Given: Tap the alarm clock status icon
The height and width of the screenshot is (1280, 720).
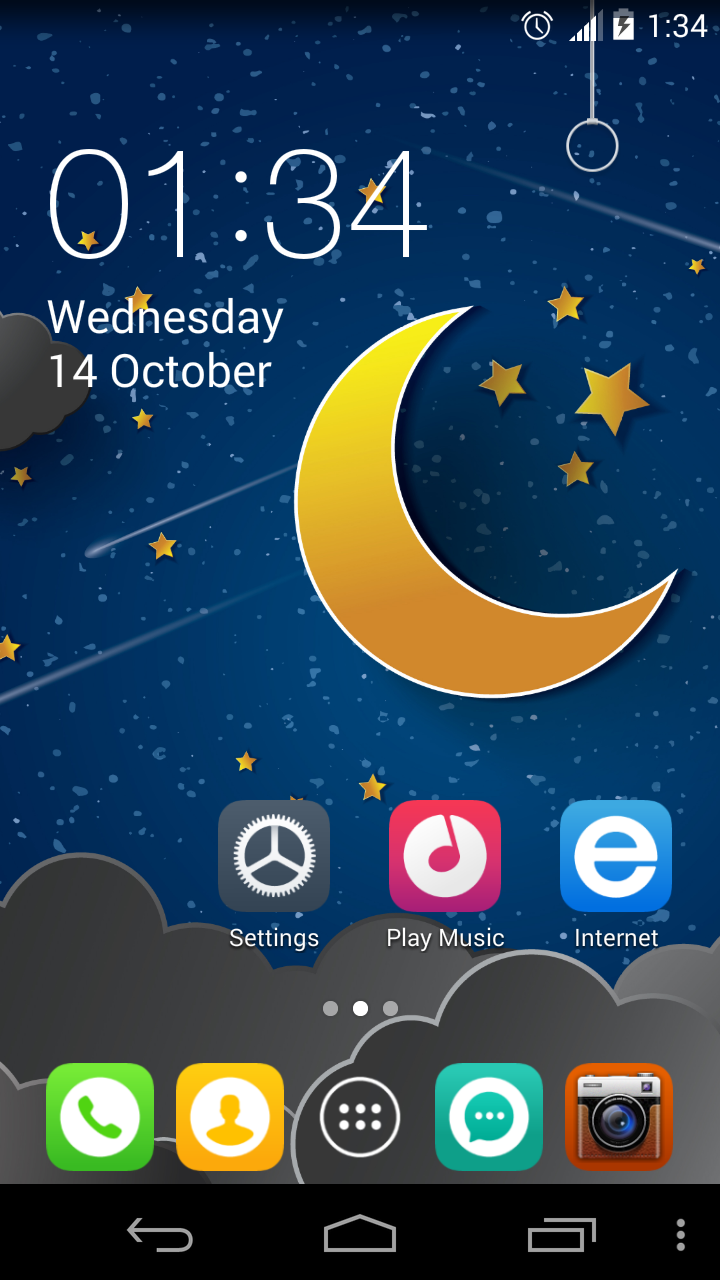Looking at the screenshot, I should point(536,25).
